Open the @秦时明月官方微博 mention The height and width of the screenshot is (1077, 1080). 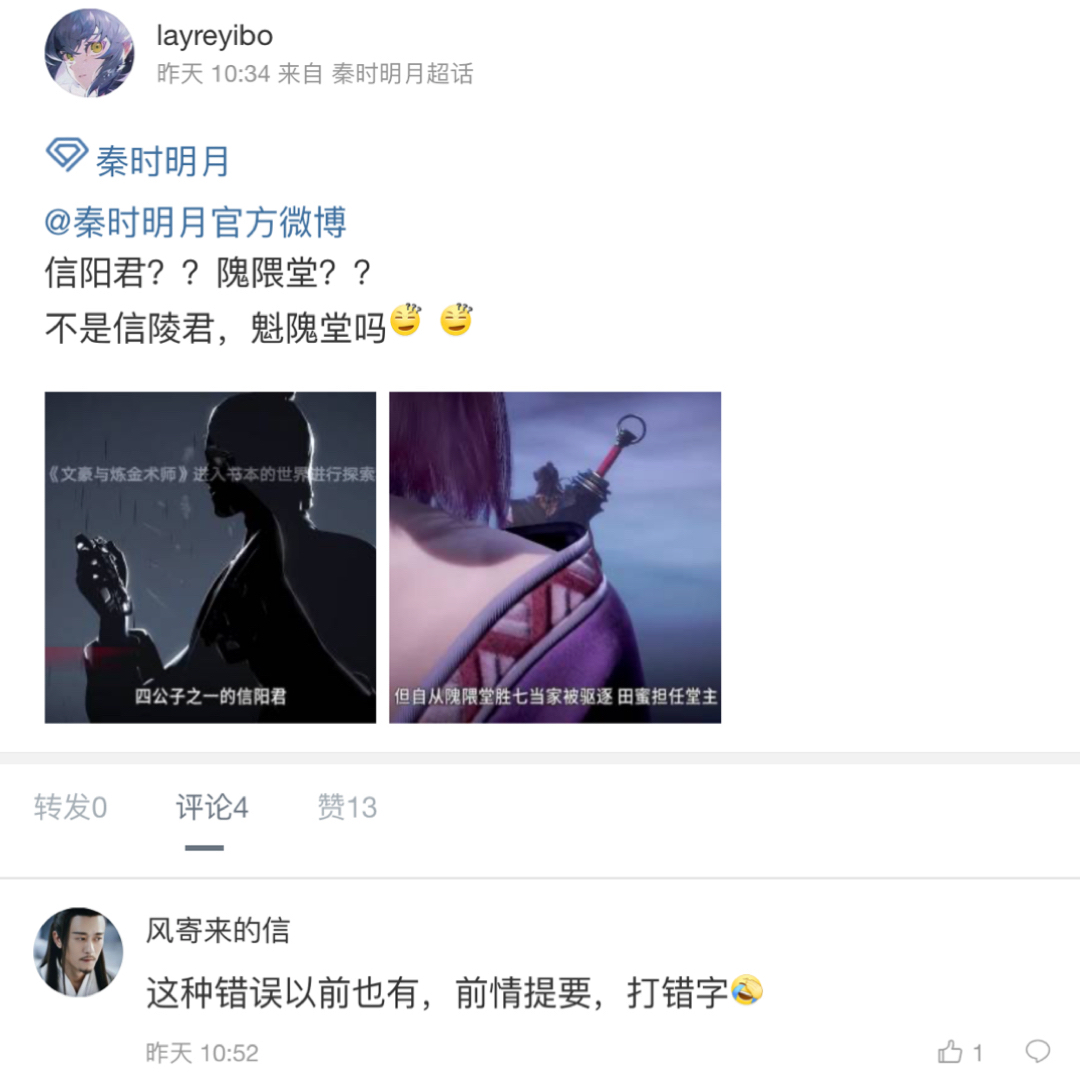(196, 222)
